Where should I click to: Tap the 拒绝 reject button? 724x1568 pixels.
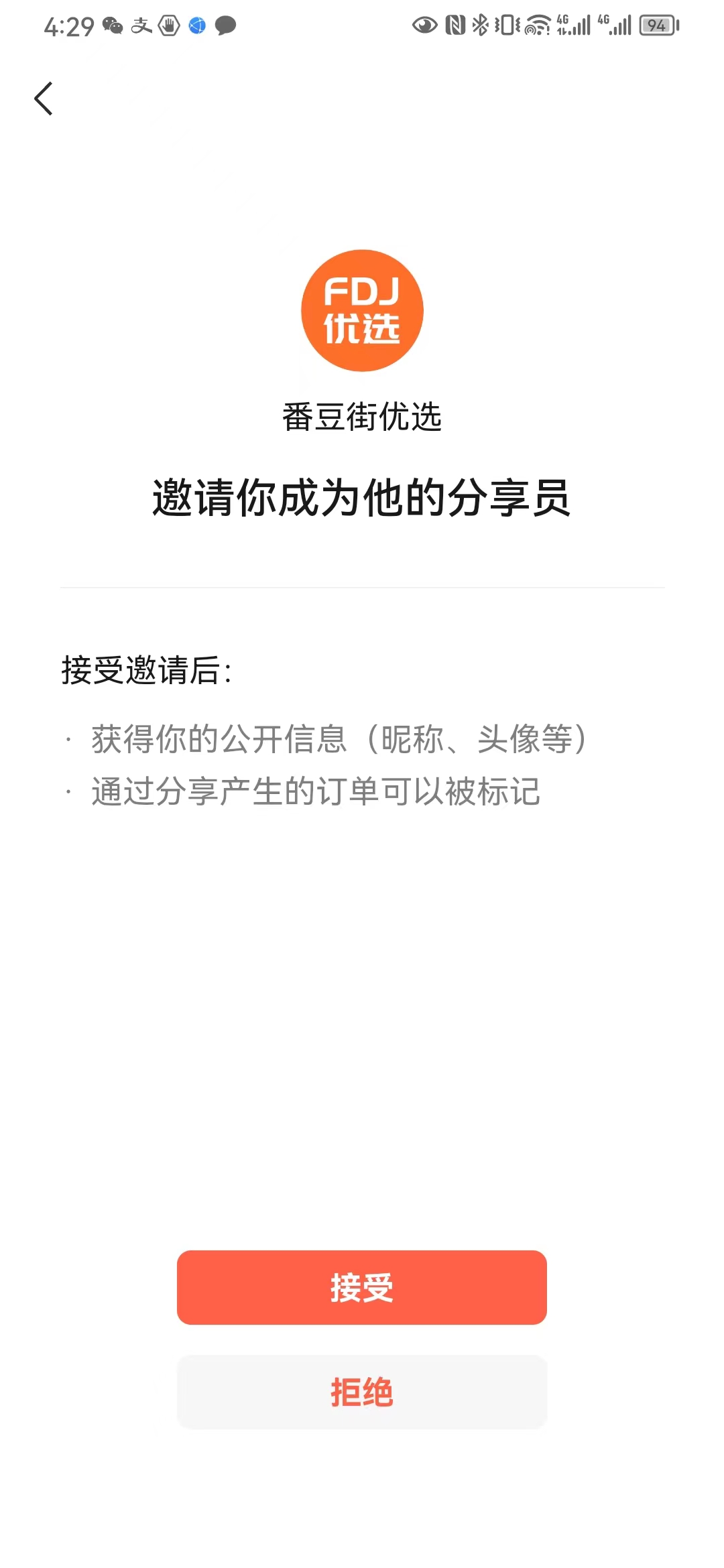coord(362,1392)
